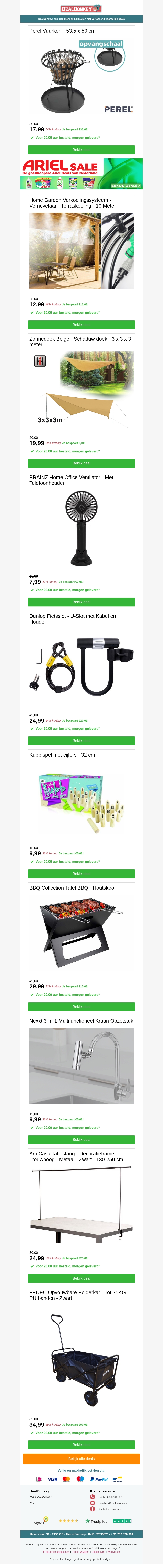Tap Bekijk deal for Arti Casa Tafelstang
This screenshot has width=163, height=1568.
[81, 1278]
